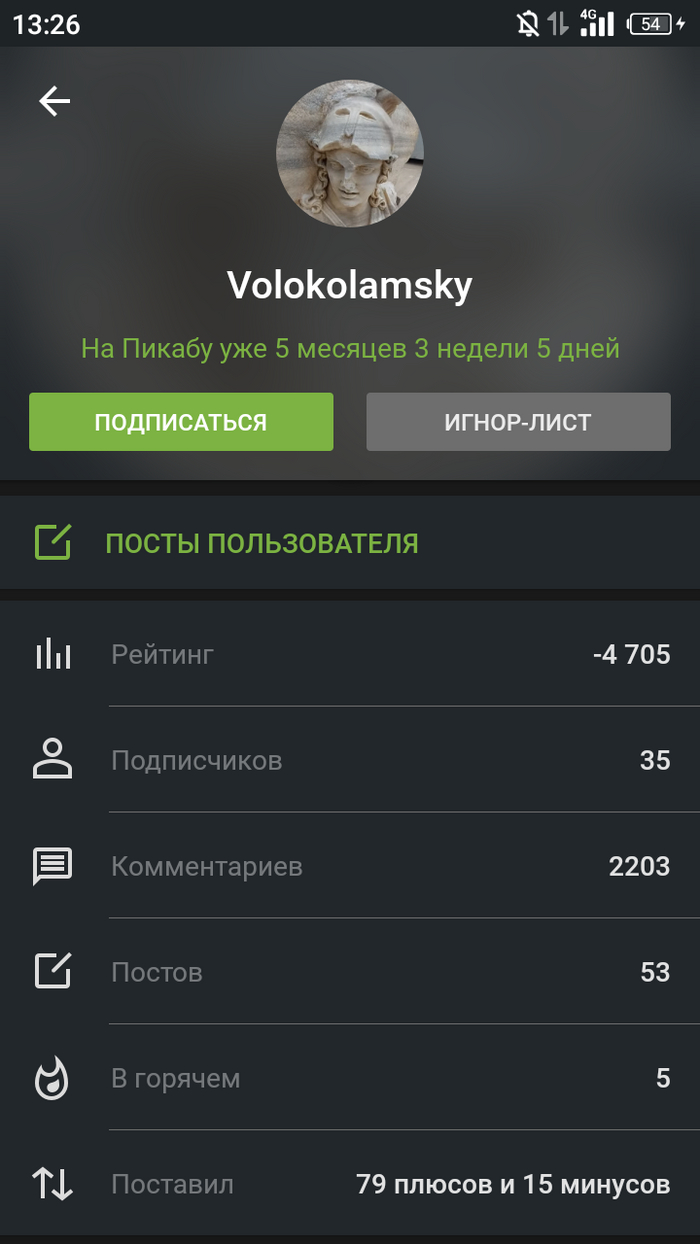View Volokolamsky's profile avatar
Screen dimensions: 700x1244
[350, 154]
